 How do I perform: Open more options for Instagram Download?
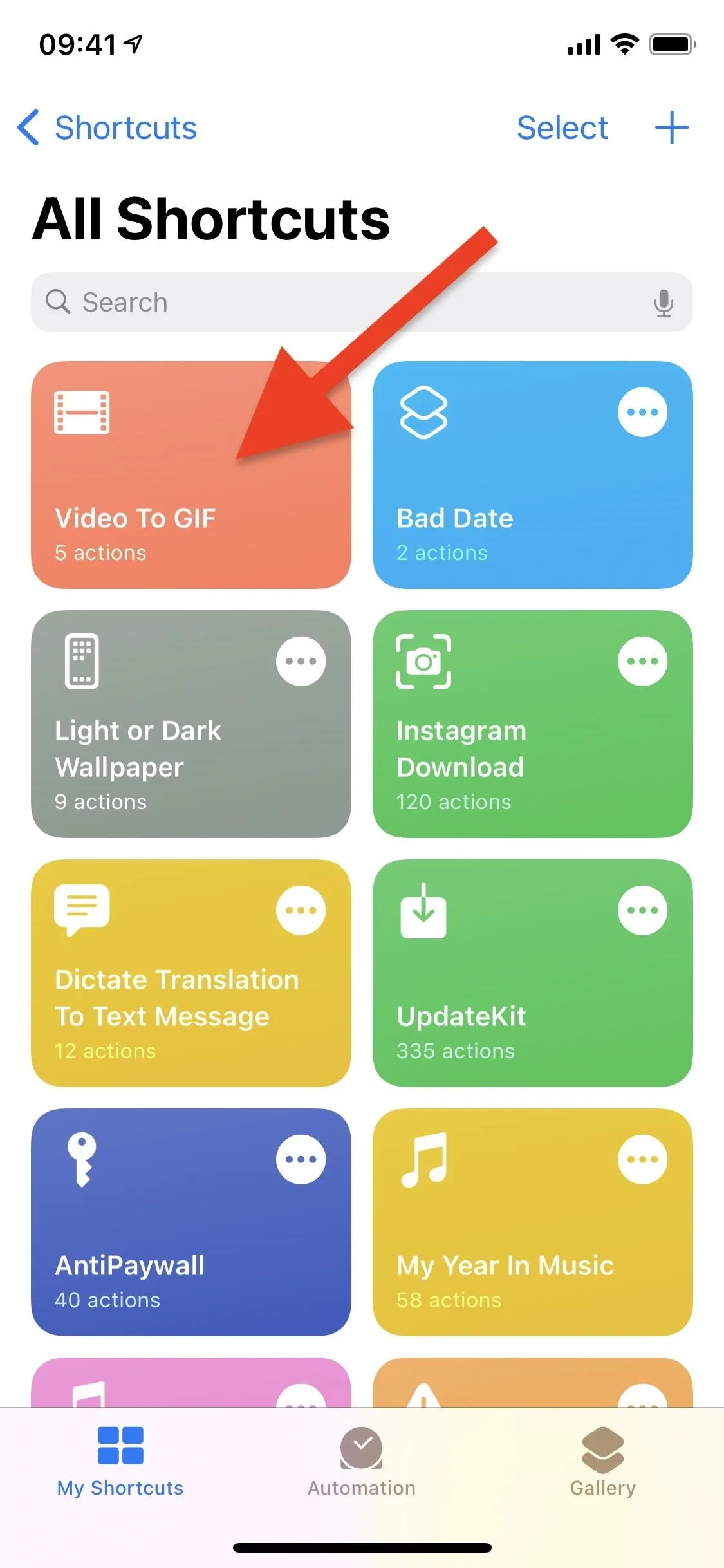click(x=642, y=661)
